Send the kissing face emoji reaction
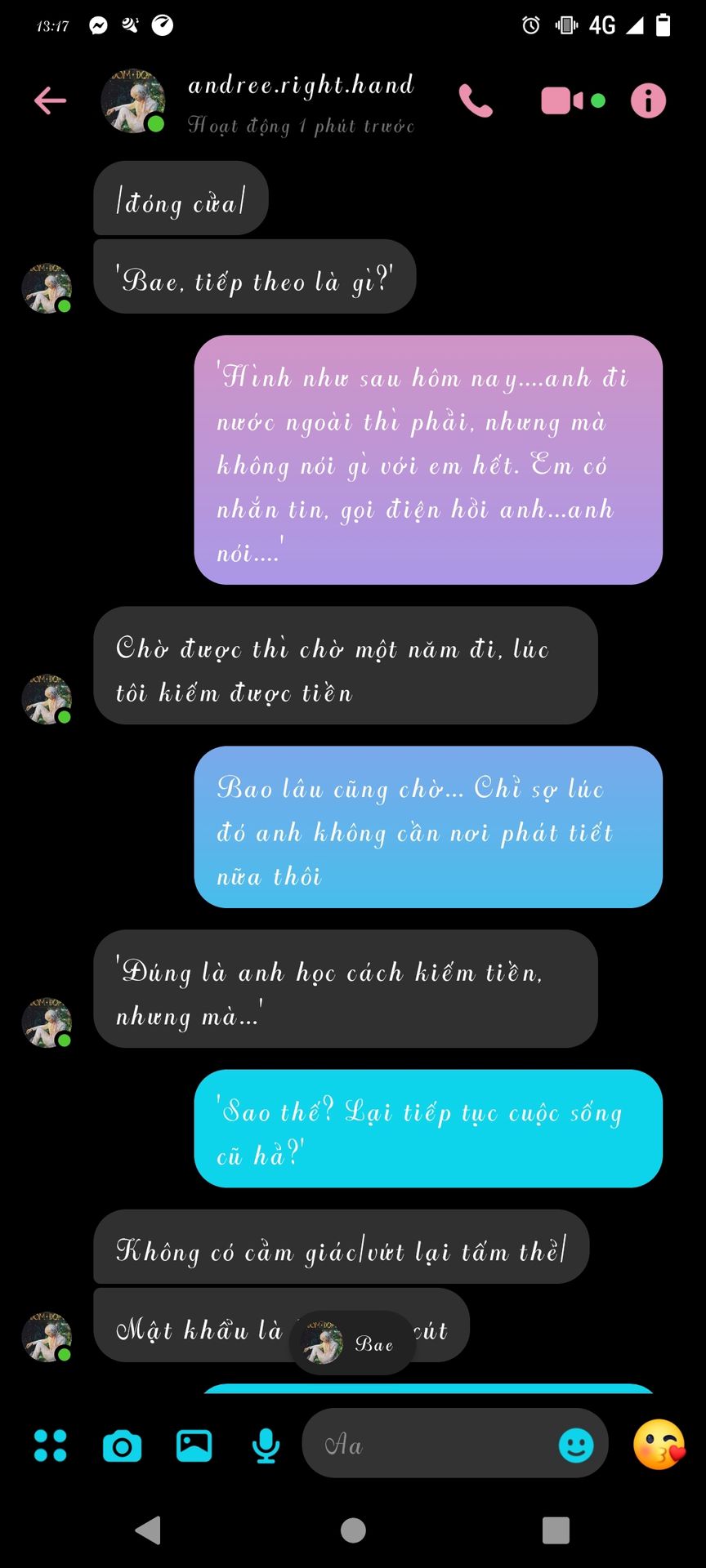Screen dimensions: 706x1568 pyautogui.click(x=659, y=1445)
